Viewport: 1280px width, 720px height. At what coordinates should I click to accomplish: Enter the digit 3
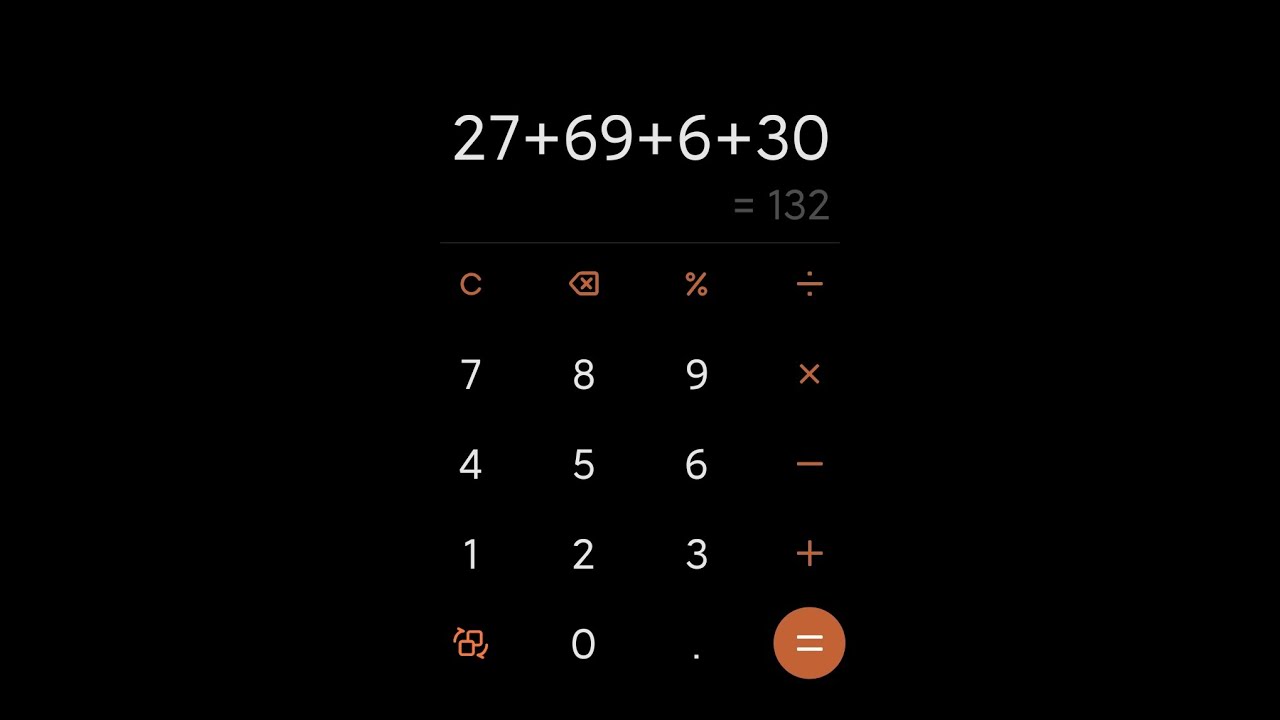(696, 554)
